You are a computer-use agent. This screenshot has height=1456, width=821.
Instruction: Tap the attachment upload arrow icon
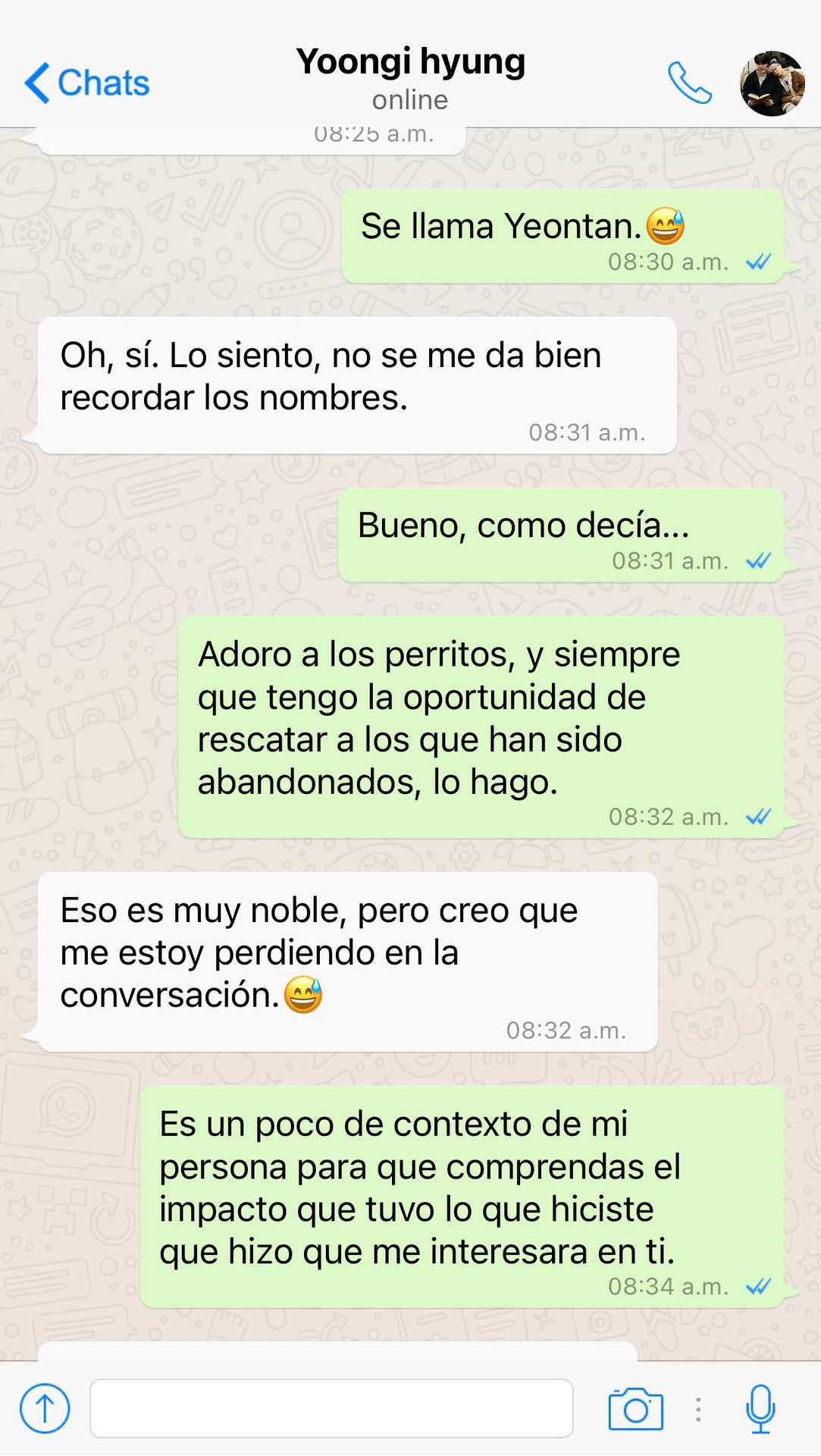45,1408
